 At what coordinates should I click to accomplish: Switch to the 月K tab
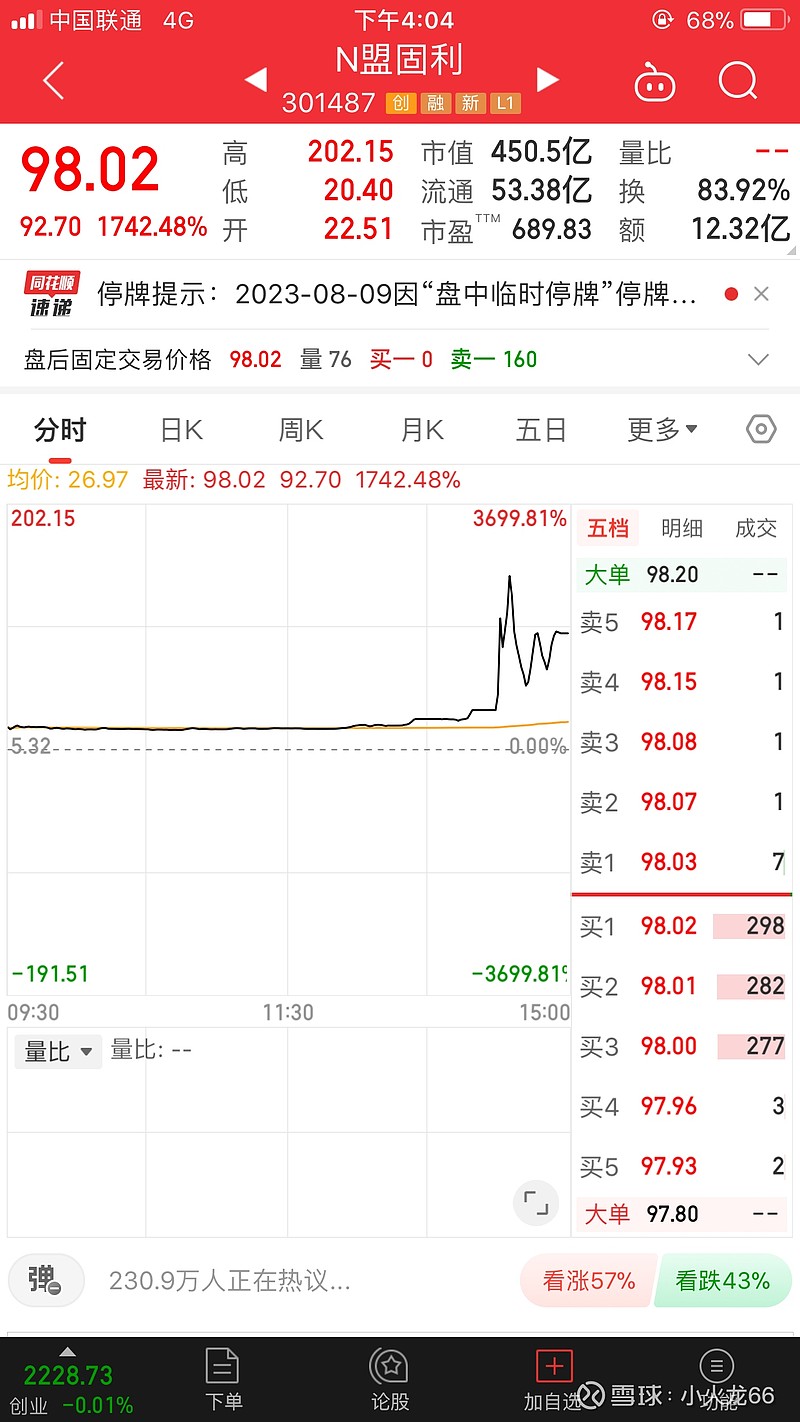tap(421, 430)
